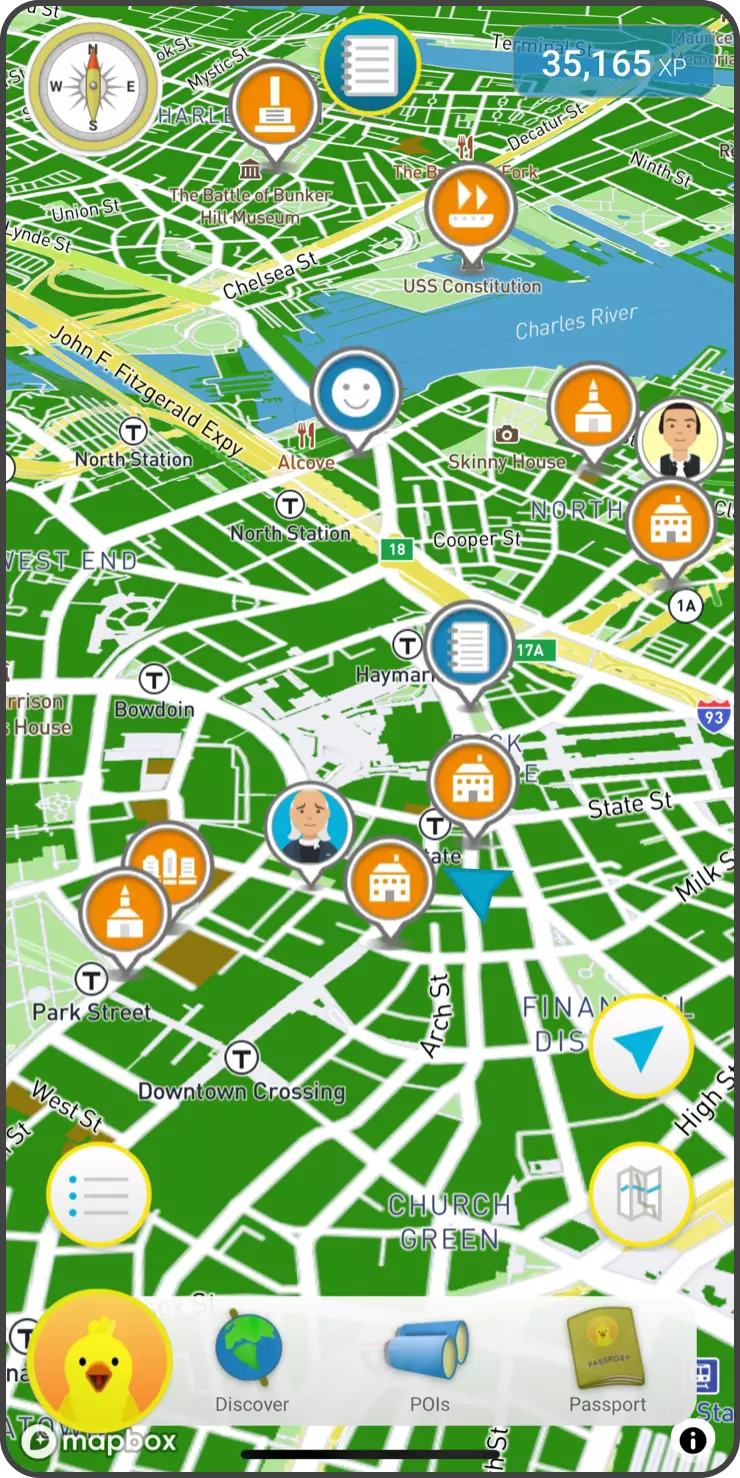Open the list view button

coord(99,1194)
